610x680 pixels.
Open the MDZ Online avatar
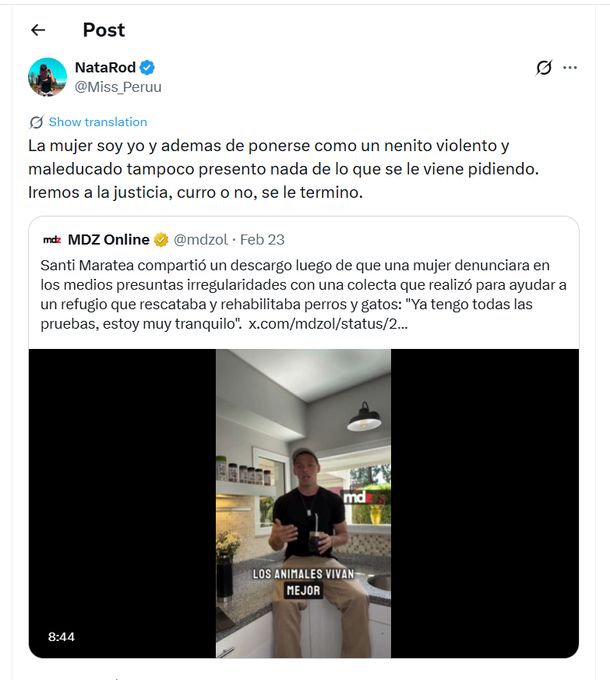[x=52, y=240]
